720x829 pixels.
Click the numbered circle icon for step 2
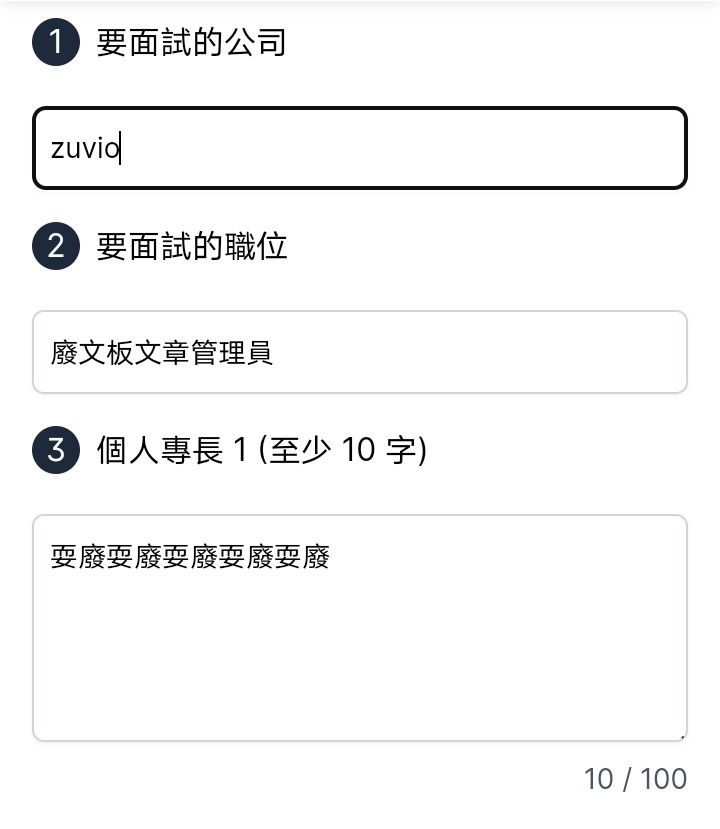point(56,246)
